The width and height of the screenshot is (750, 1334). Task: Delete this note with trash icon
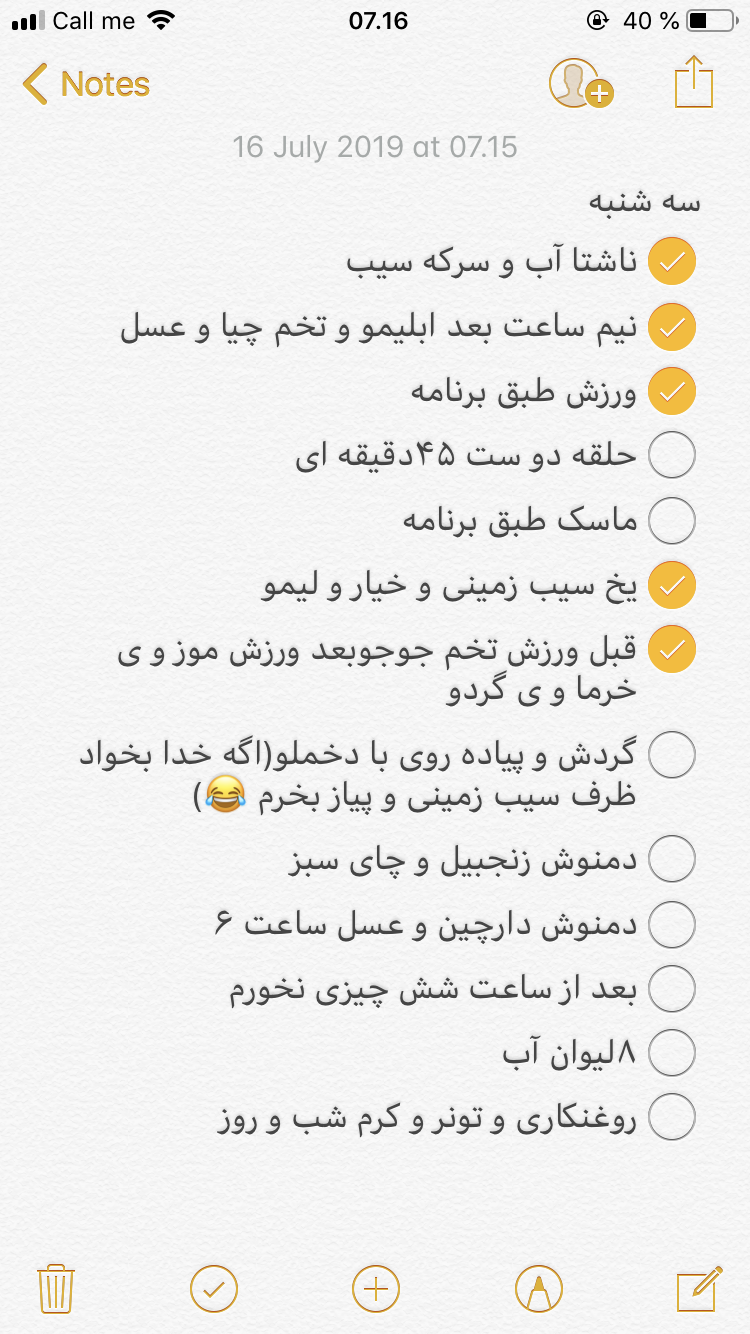point(56,1288)
